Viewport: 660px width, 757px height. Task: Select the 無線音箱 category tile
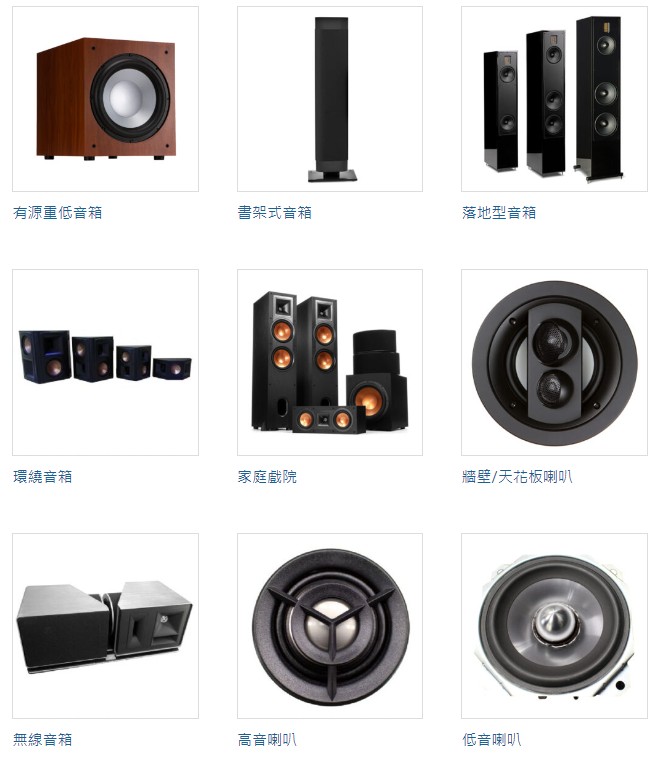click(x=105, y=626)
